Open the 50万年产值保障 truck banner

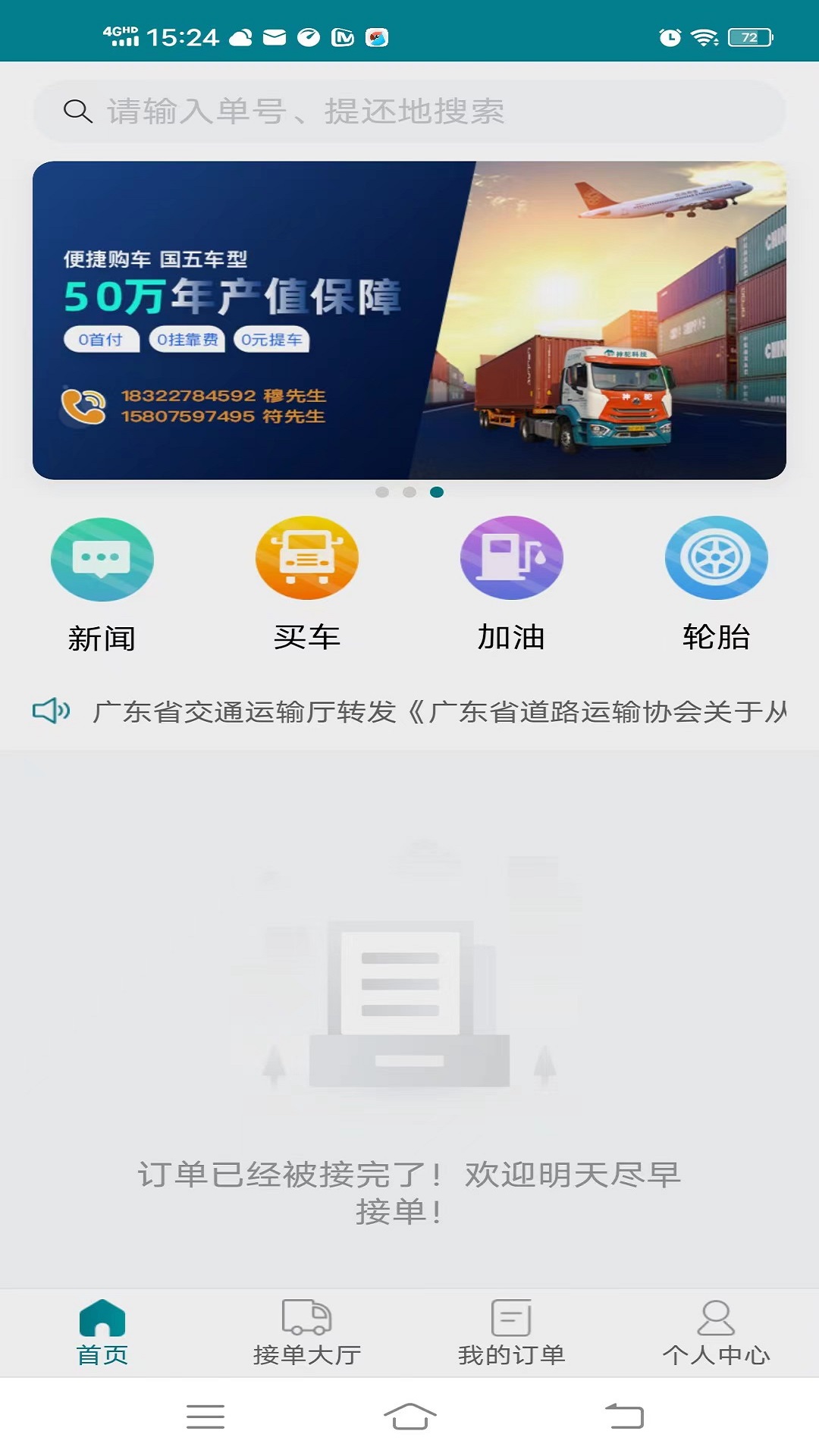(409, 320)
